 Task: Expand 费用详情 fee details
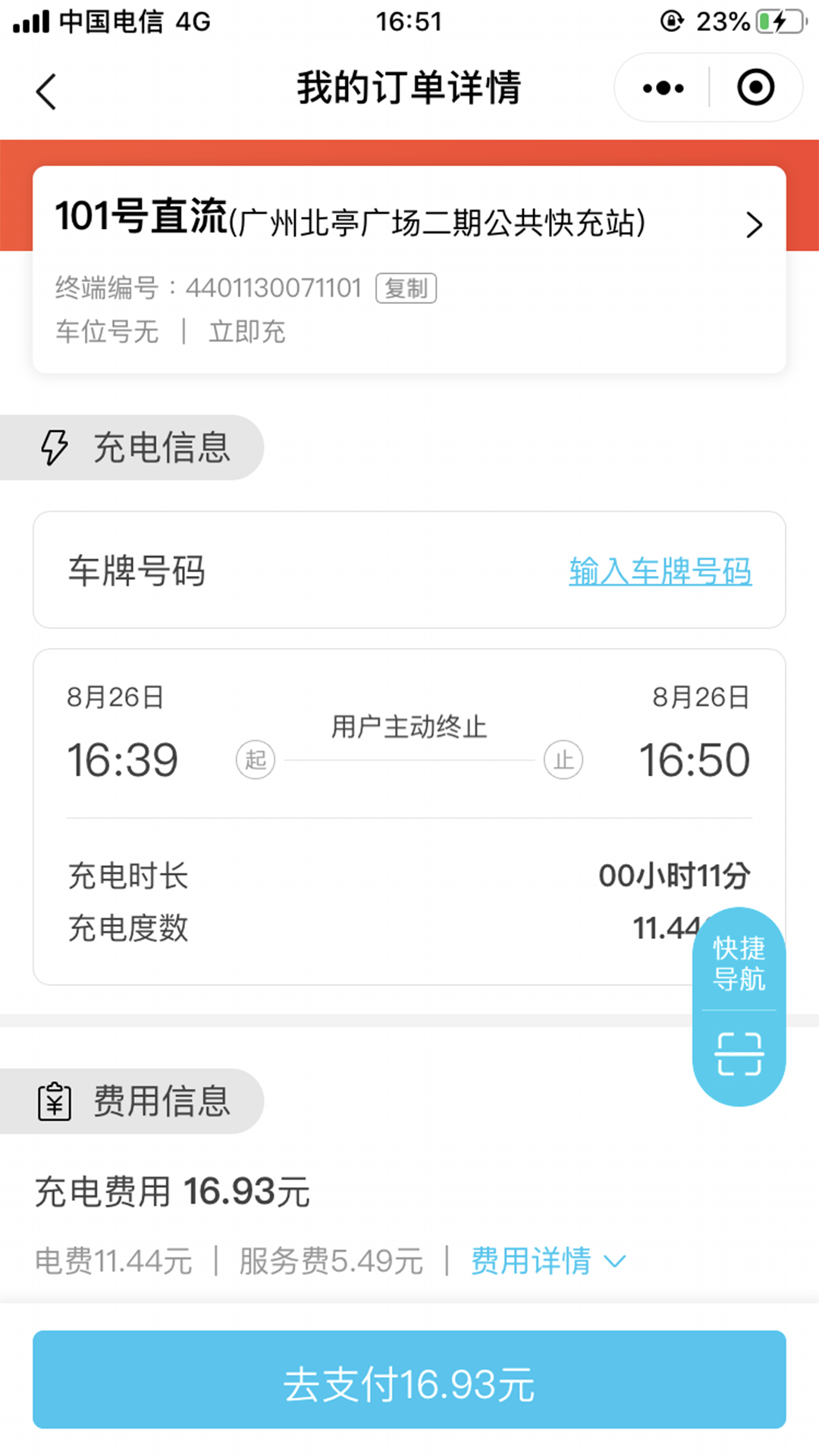click(x=548, y=1261)
